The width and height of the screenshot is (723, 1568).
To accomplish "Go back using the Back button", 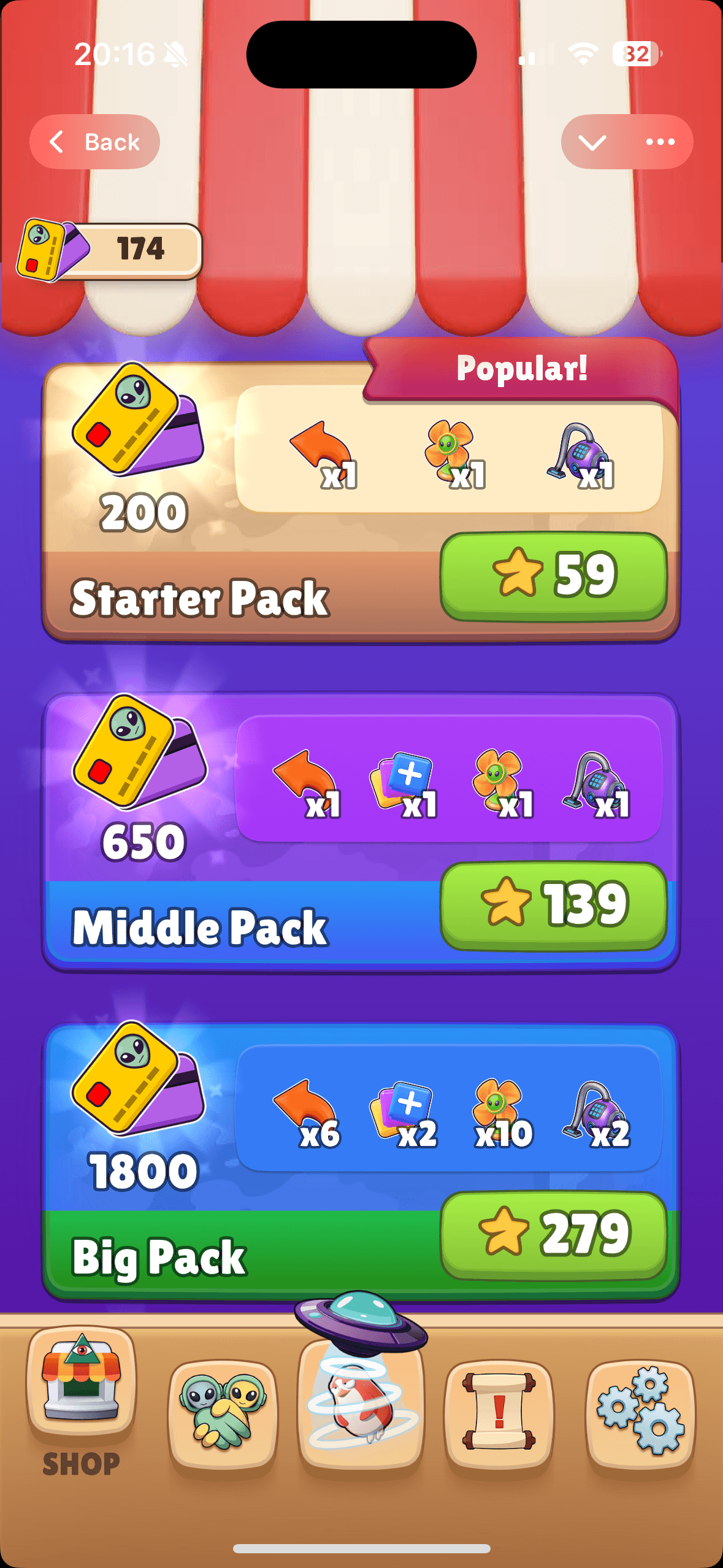I will [95, 142].
